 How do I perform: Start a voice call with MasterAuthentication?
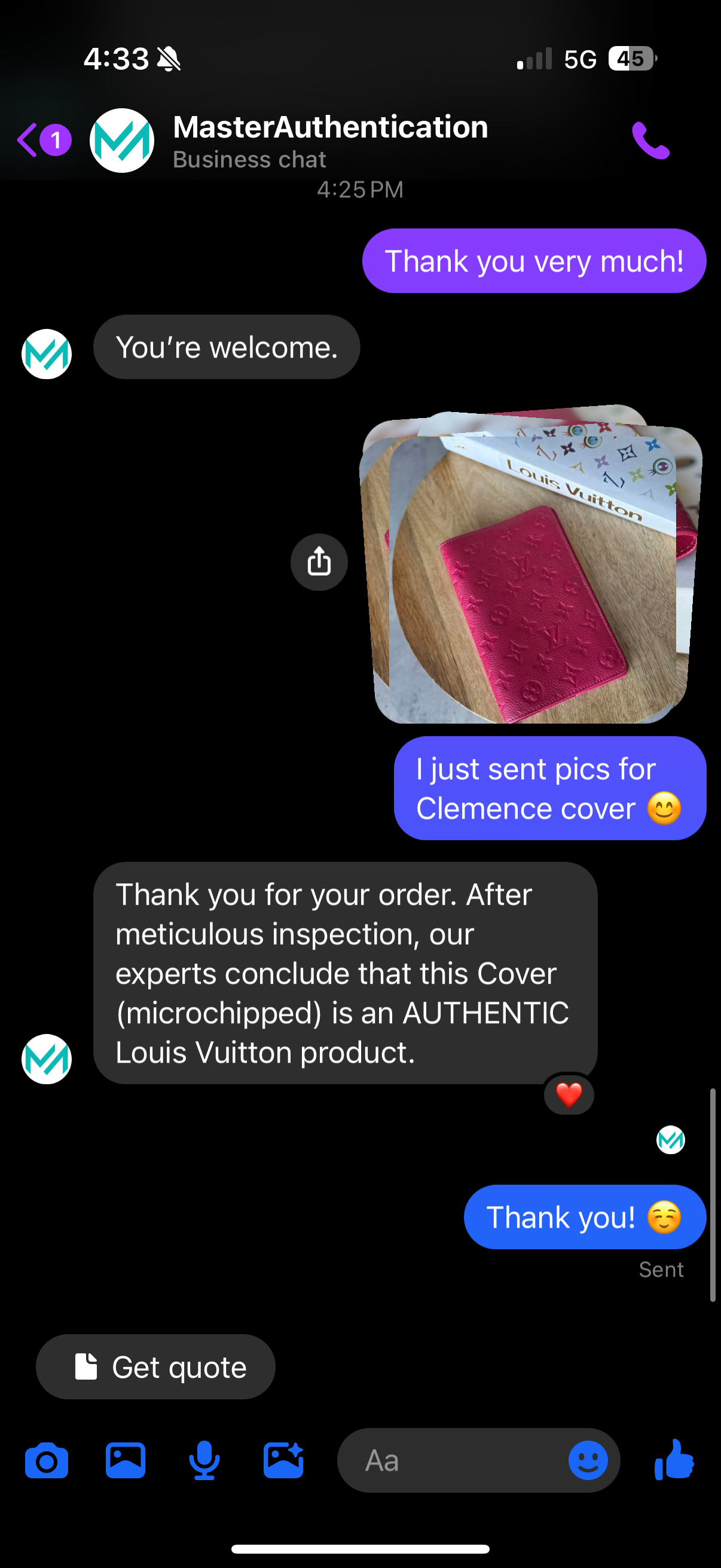pyautogui.click(x=650, y=140)
